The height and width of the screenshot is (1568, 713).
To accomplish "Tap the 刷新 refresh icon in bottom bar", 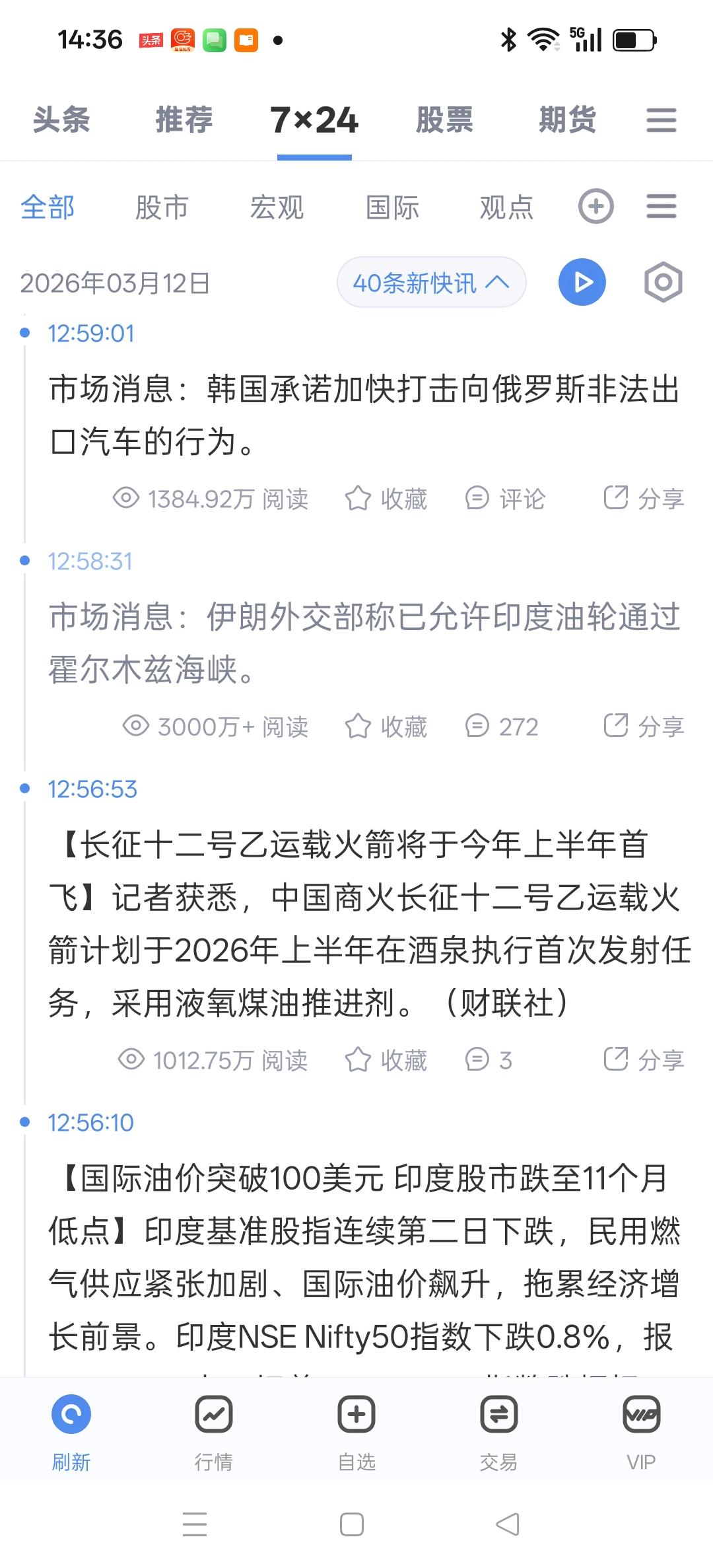I will click(x=71, y=1415).
